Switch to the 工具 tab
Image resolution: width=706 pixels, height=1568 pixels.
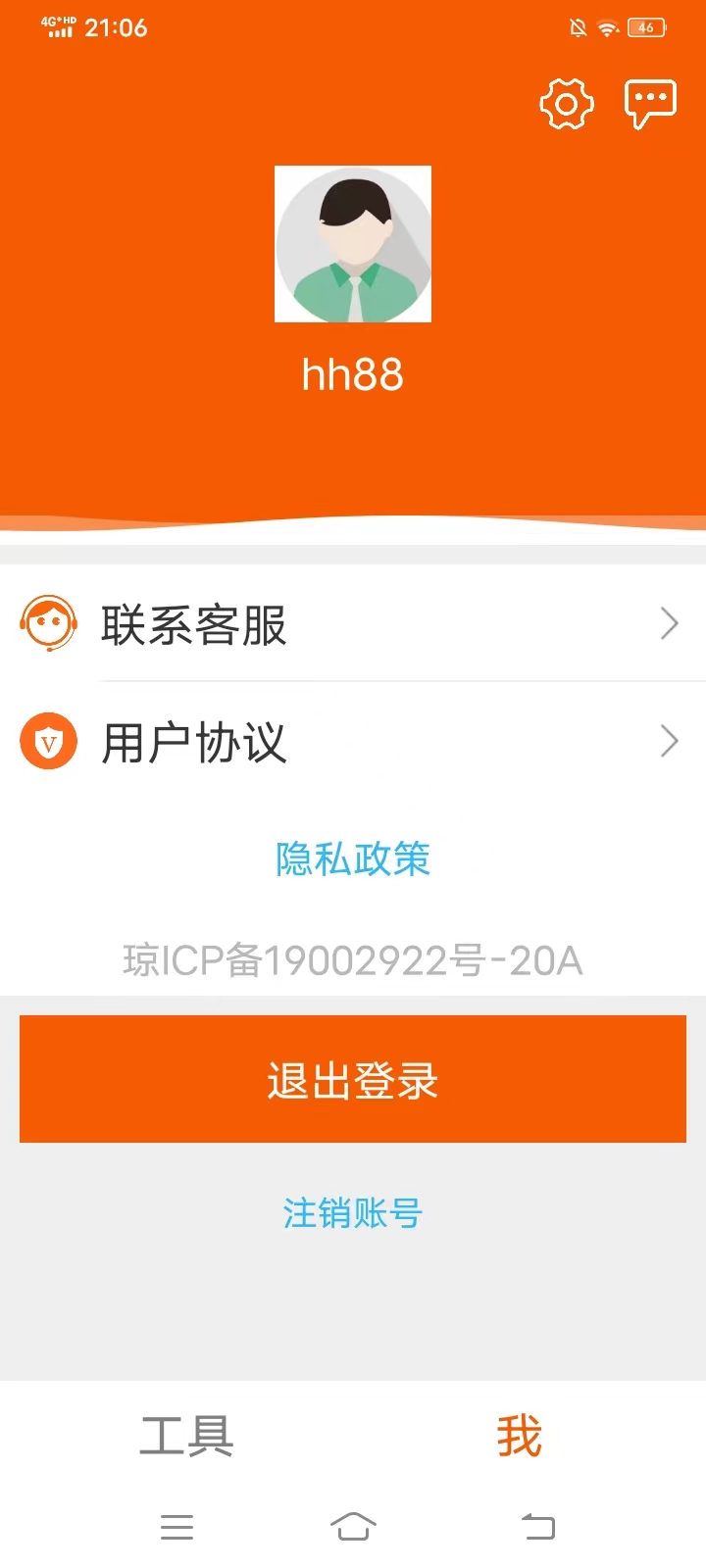point(186,1436)
